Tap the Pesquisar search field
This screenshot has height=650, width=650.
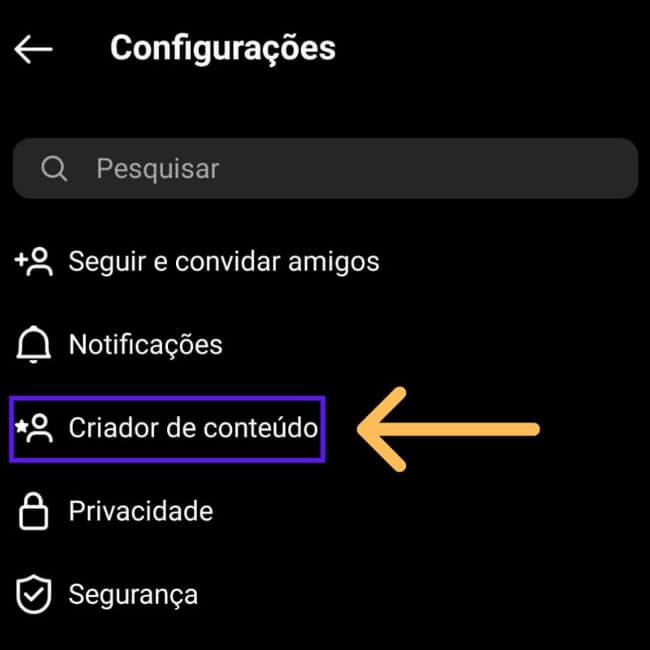[x=325, y=168]
